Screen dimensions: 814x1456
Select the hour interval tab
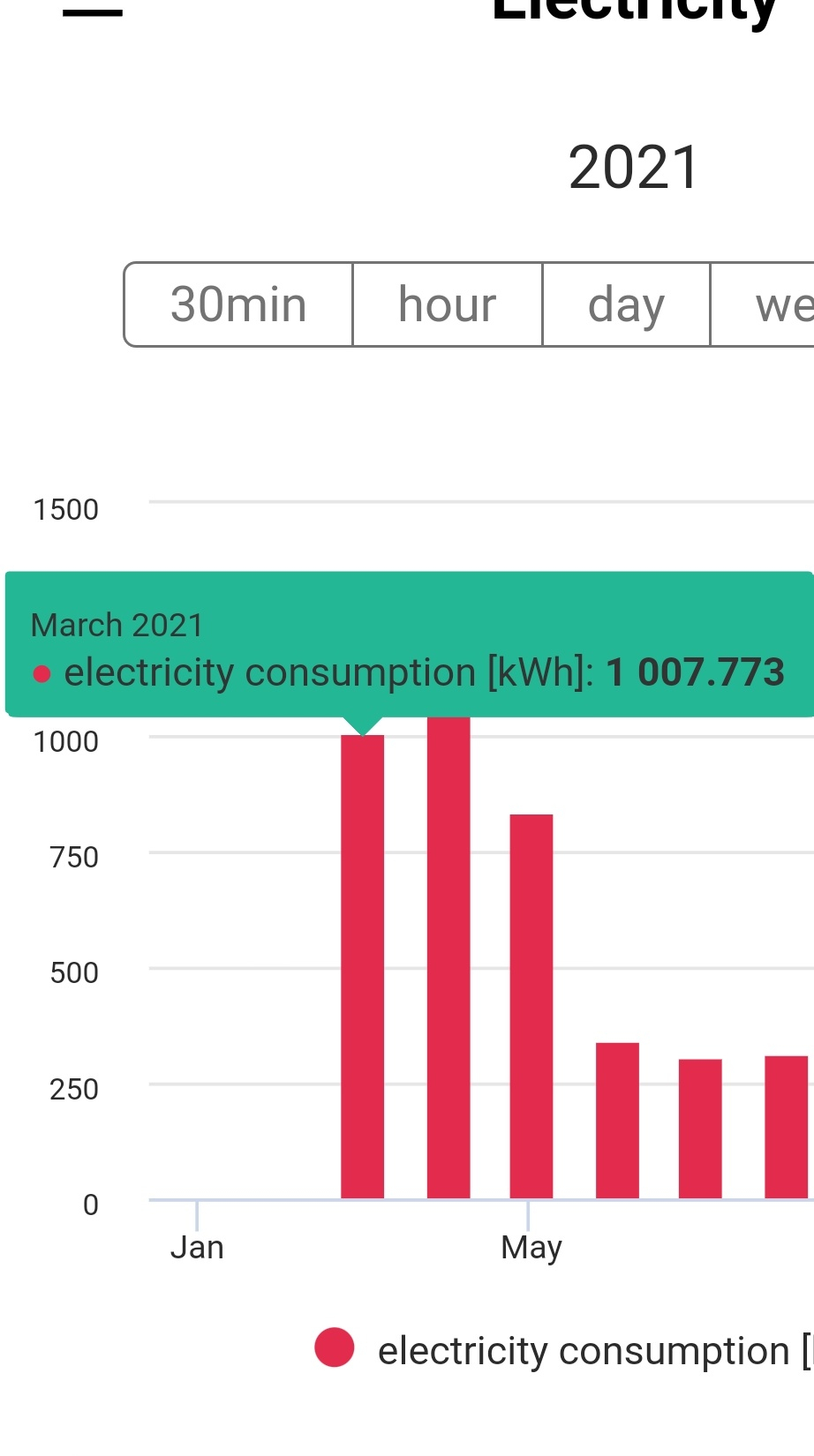pyautogui.click(x=448, y=304)
